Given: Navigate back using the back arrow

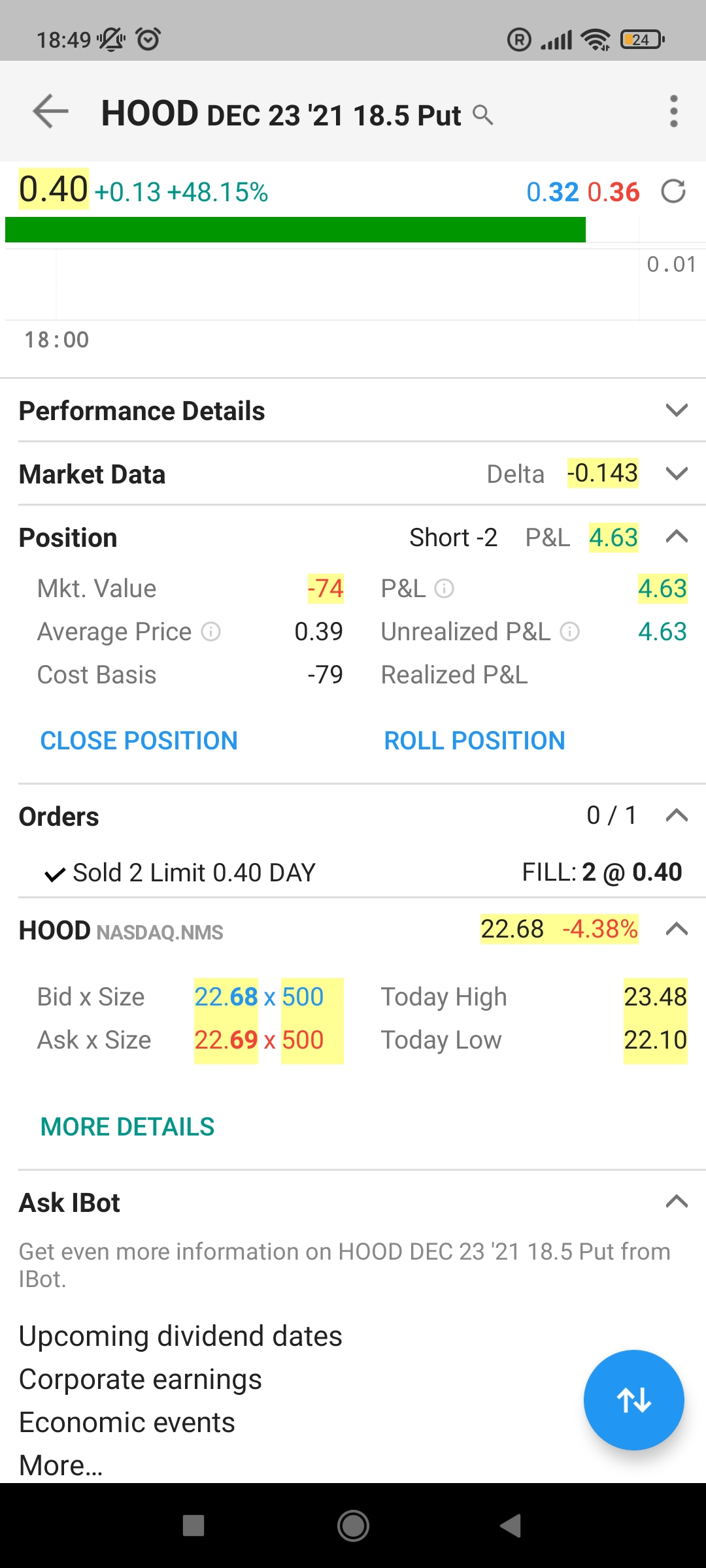Looking at the screenshot, I should pyautogui.click(x=48, y=112).
